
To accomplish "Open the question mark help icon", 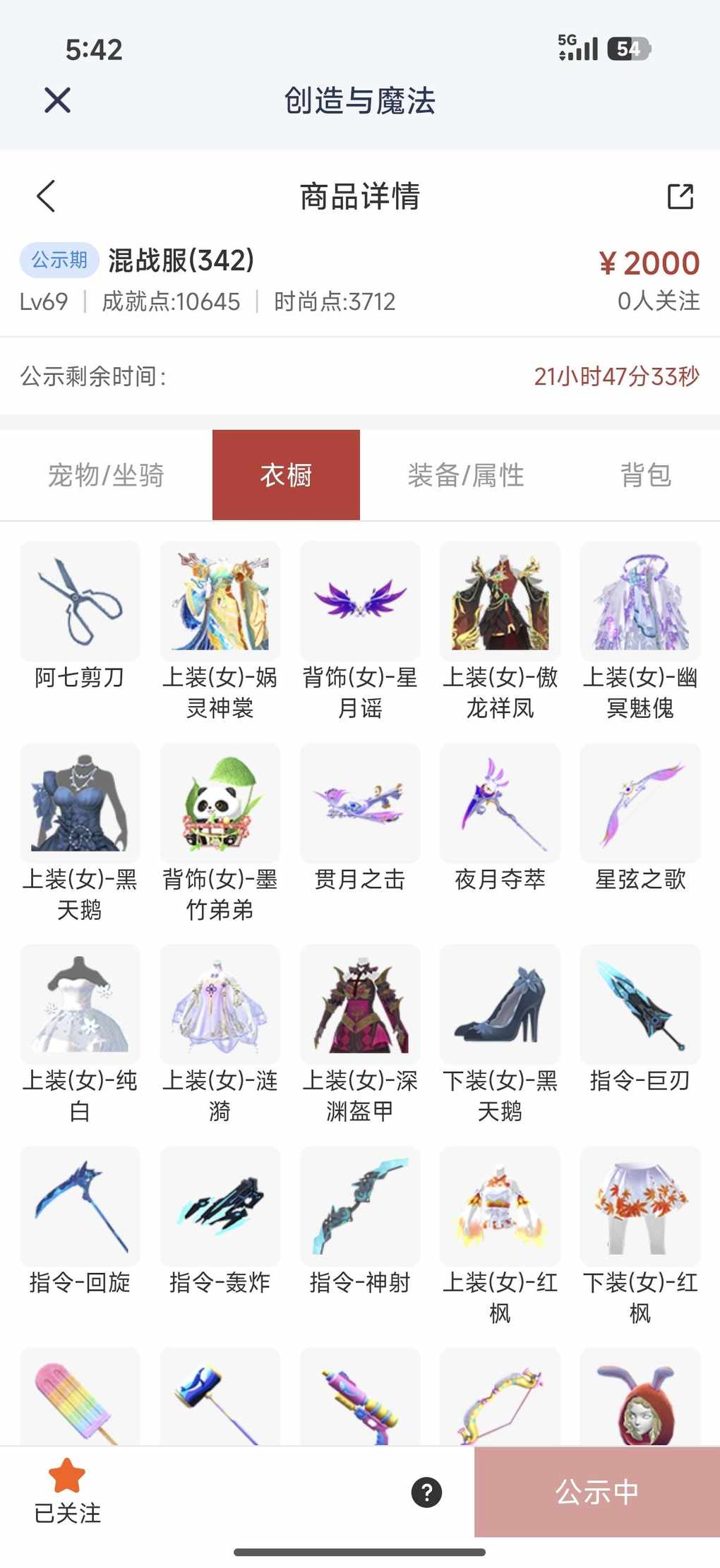I will [x=426, y=1492].
